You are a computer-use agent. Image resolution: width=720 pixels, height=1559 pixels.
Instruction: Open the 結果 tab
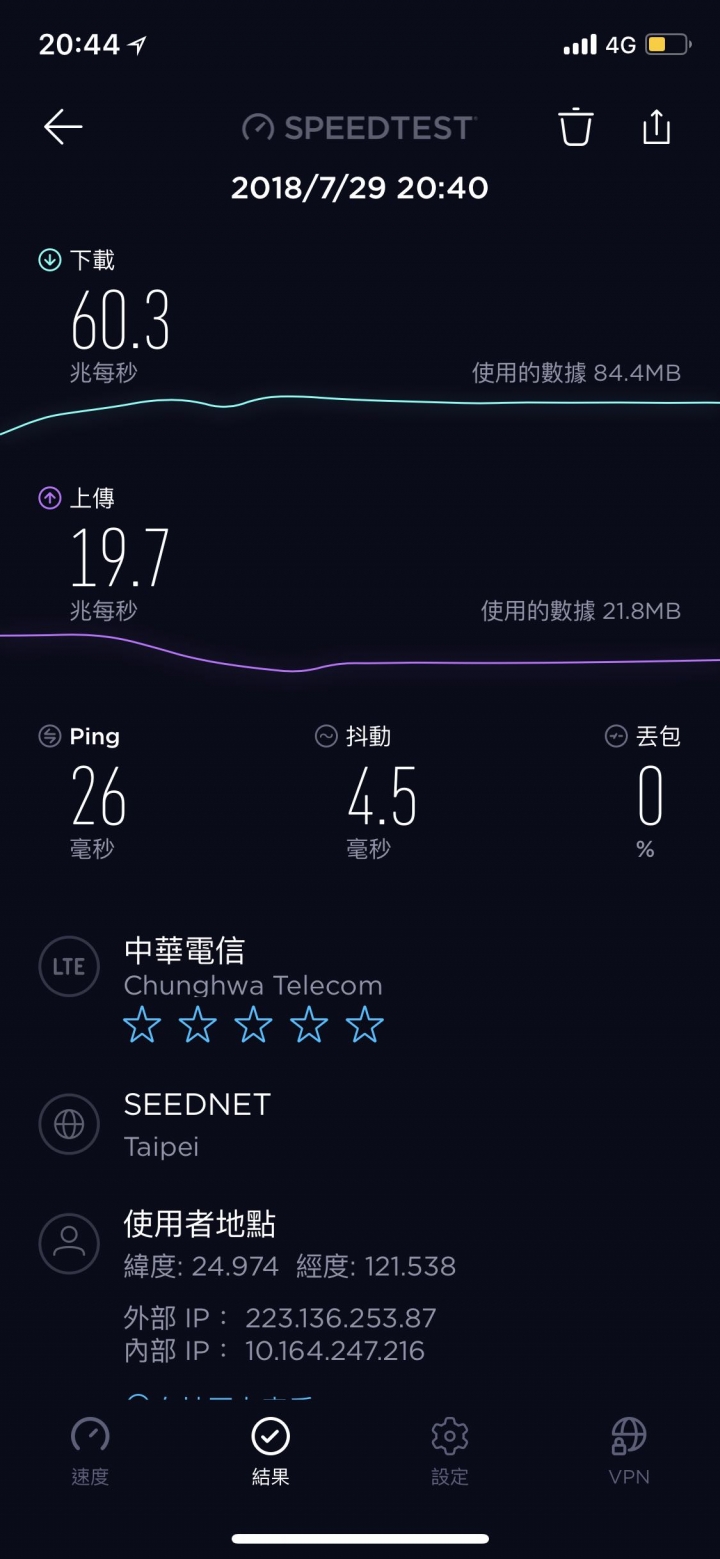[x=270, y=1451]
